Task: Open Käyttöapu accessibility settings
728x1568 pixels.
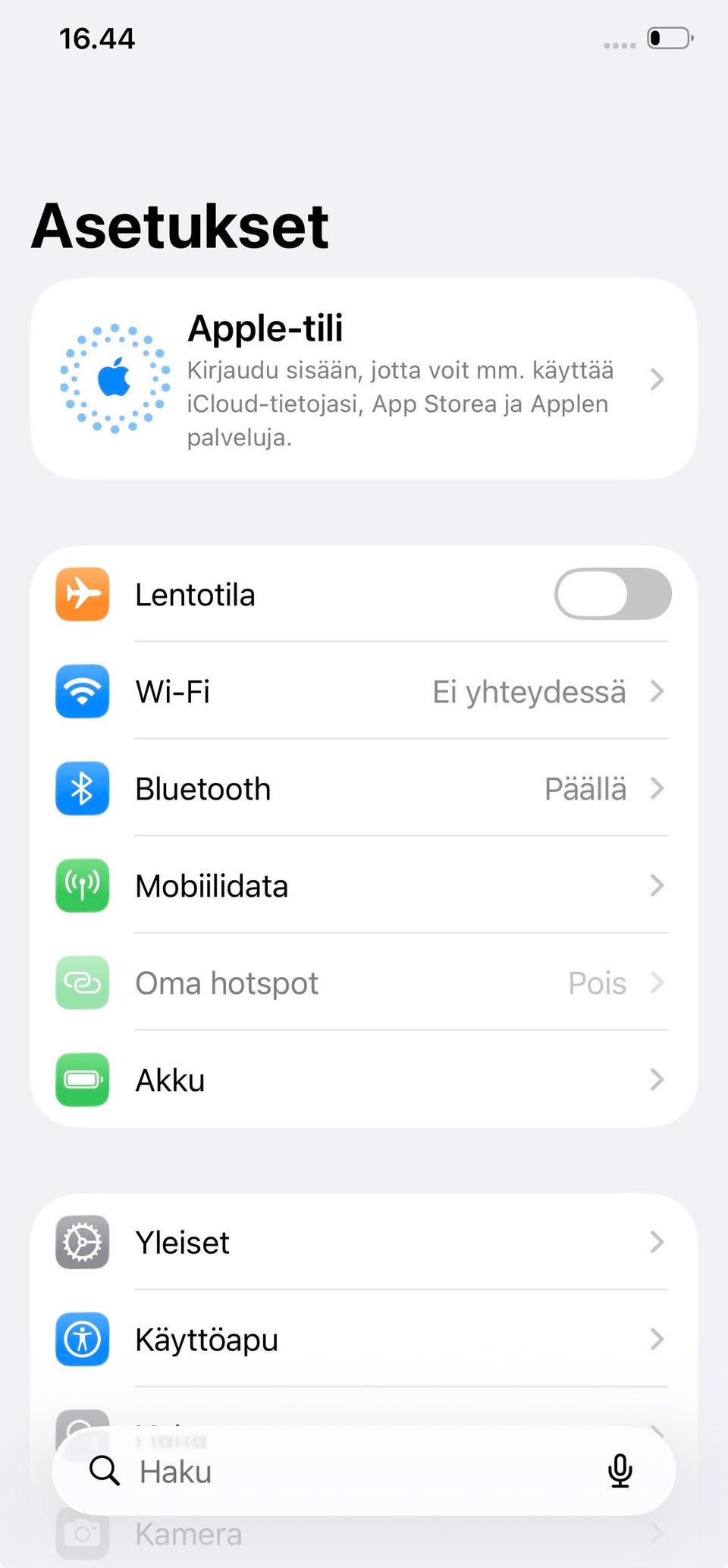Action: (x=364, y=1339)
